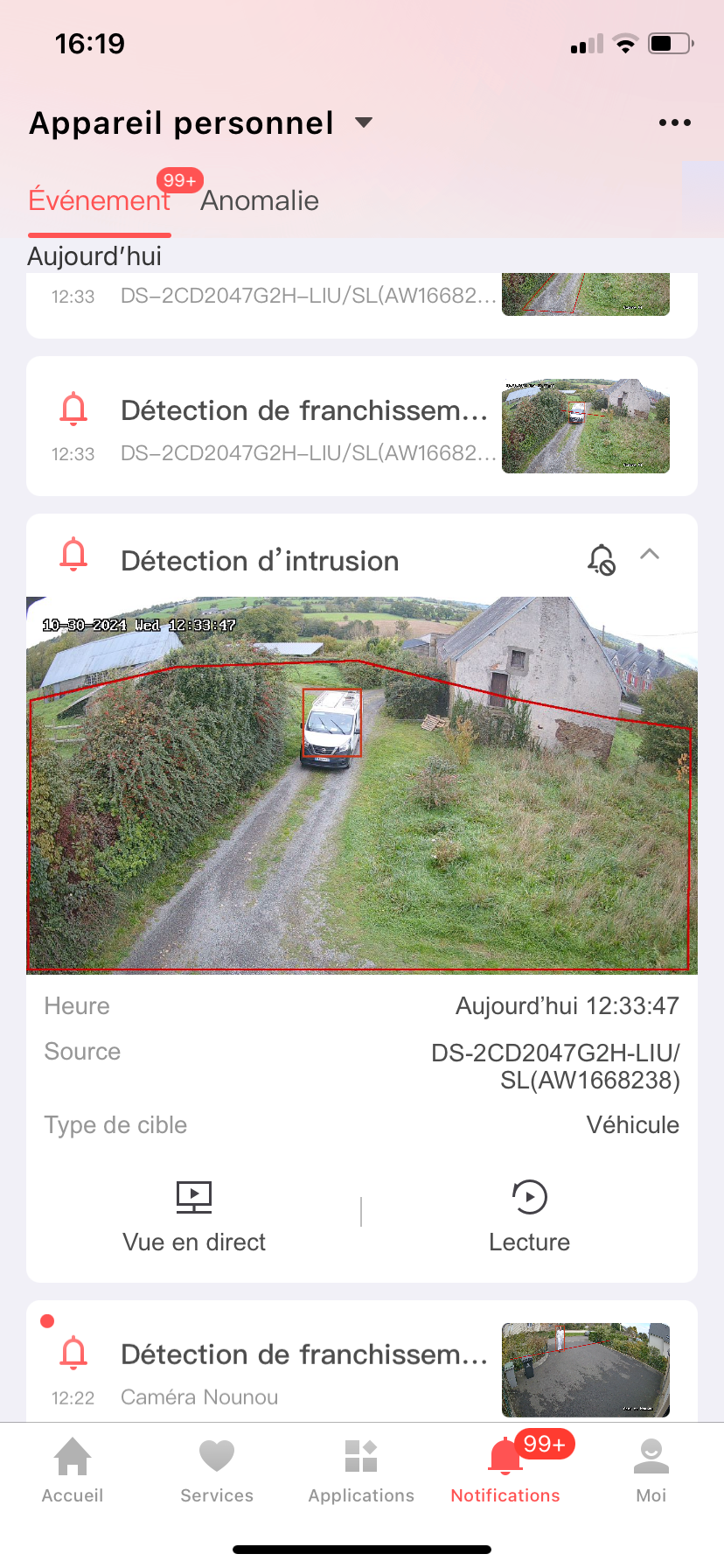Open the three-dot overflow menu

tap(674, 123)
